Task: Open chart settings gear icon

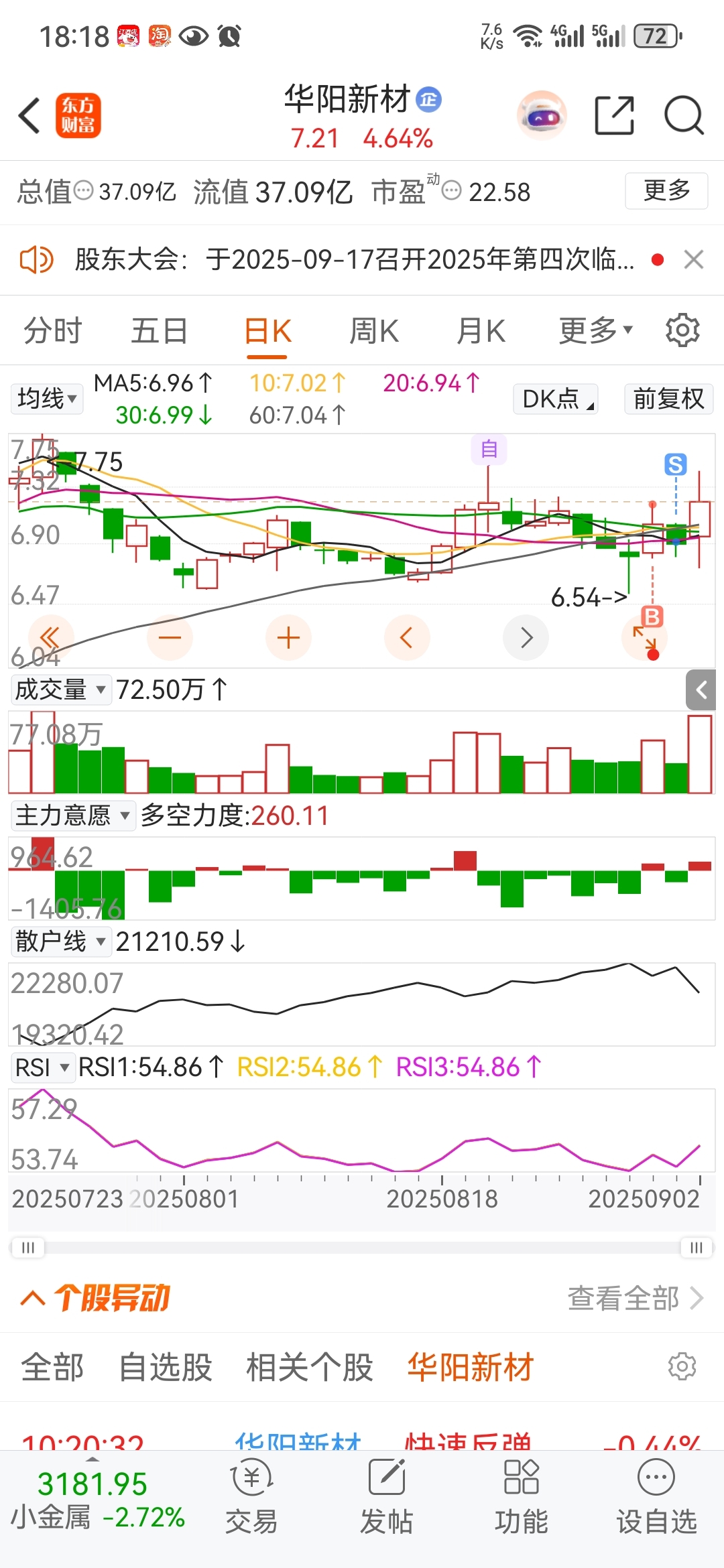Action: pos(682,330)
